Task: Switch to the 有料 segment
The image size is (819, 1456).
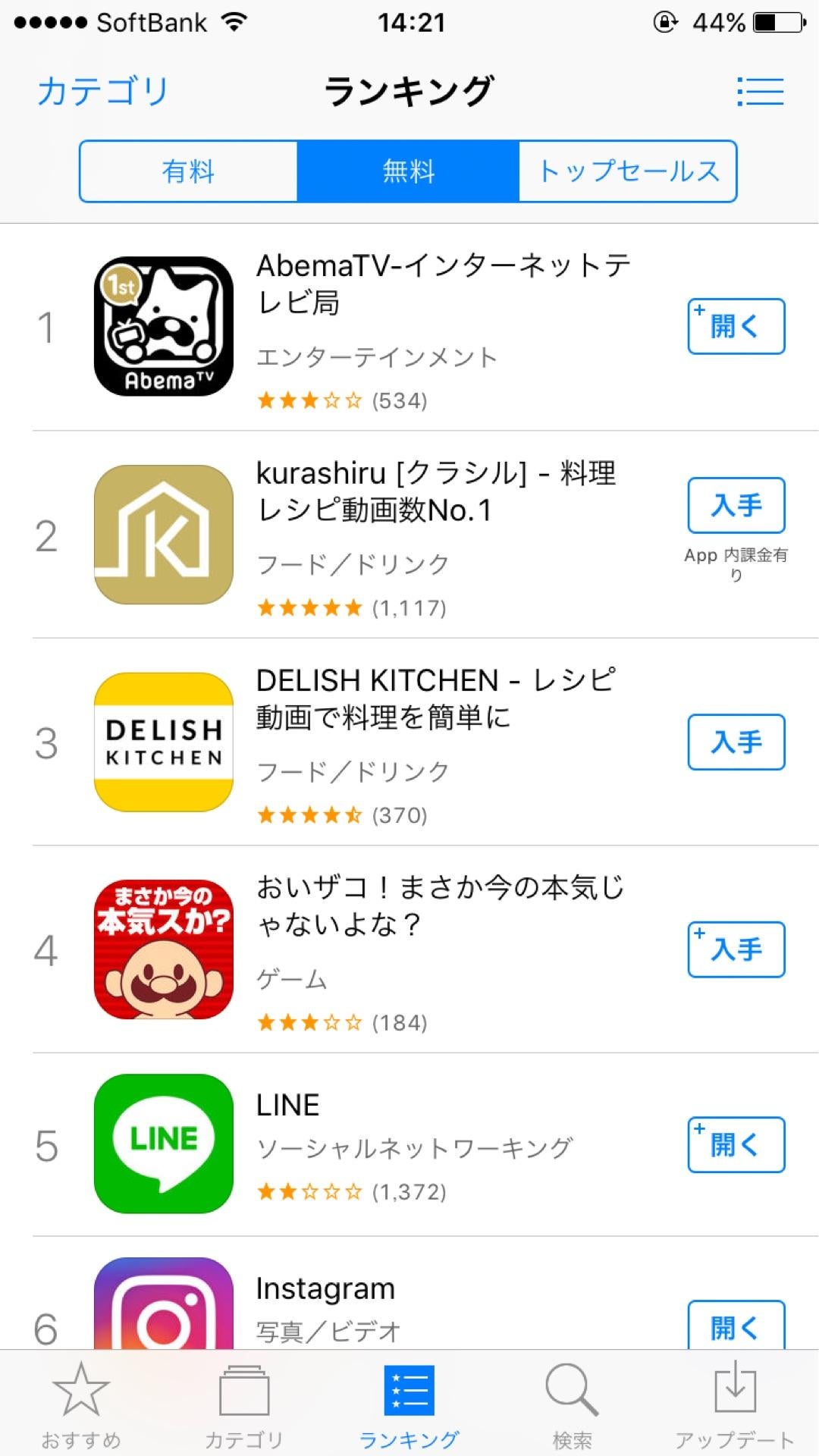Action: 189,171
